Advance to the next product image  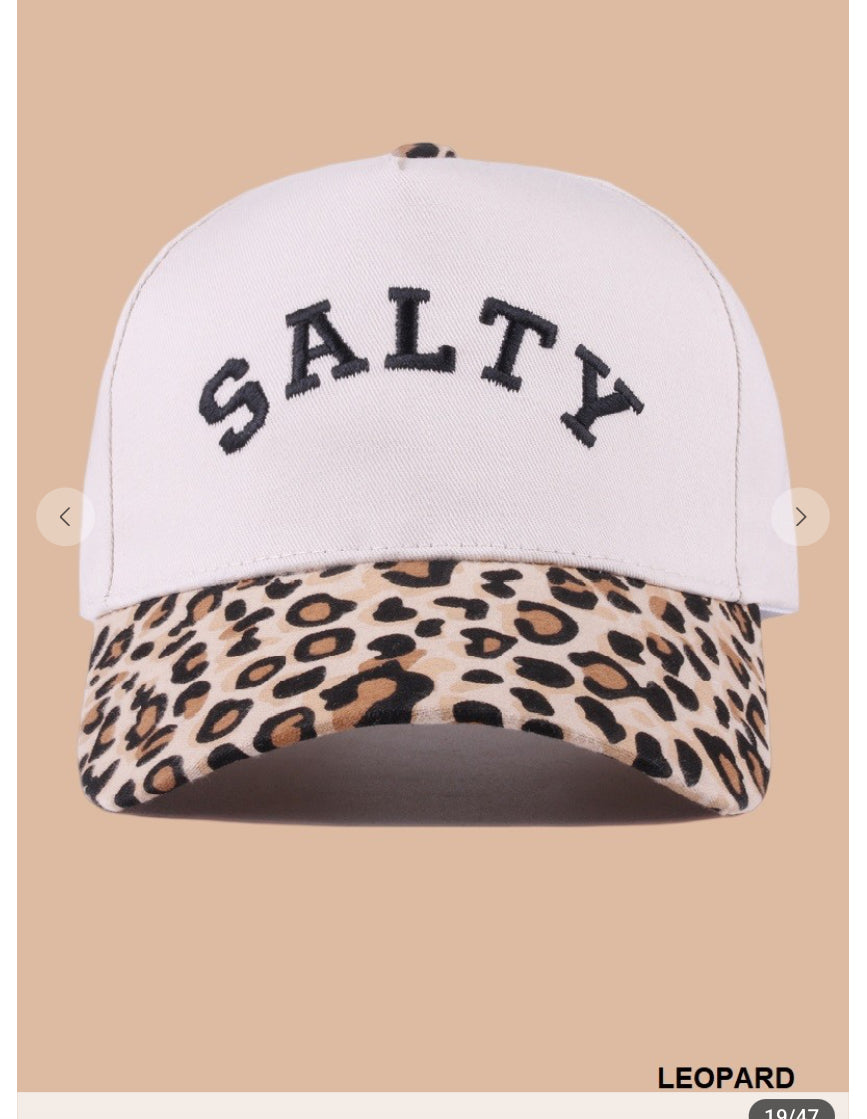pyautogui.click(x=800, y=517)
